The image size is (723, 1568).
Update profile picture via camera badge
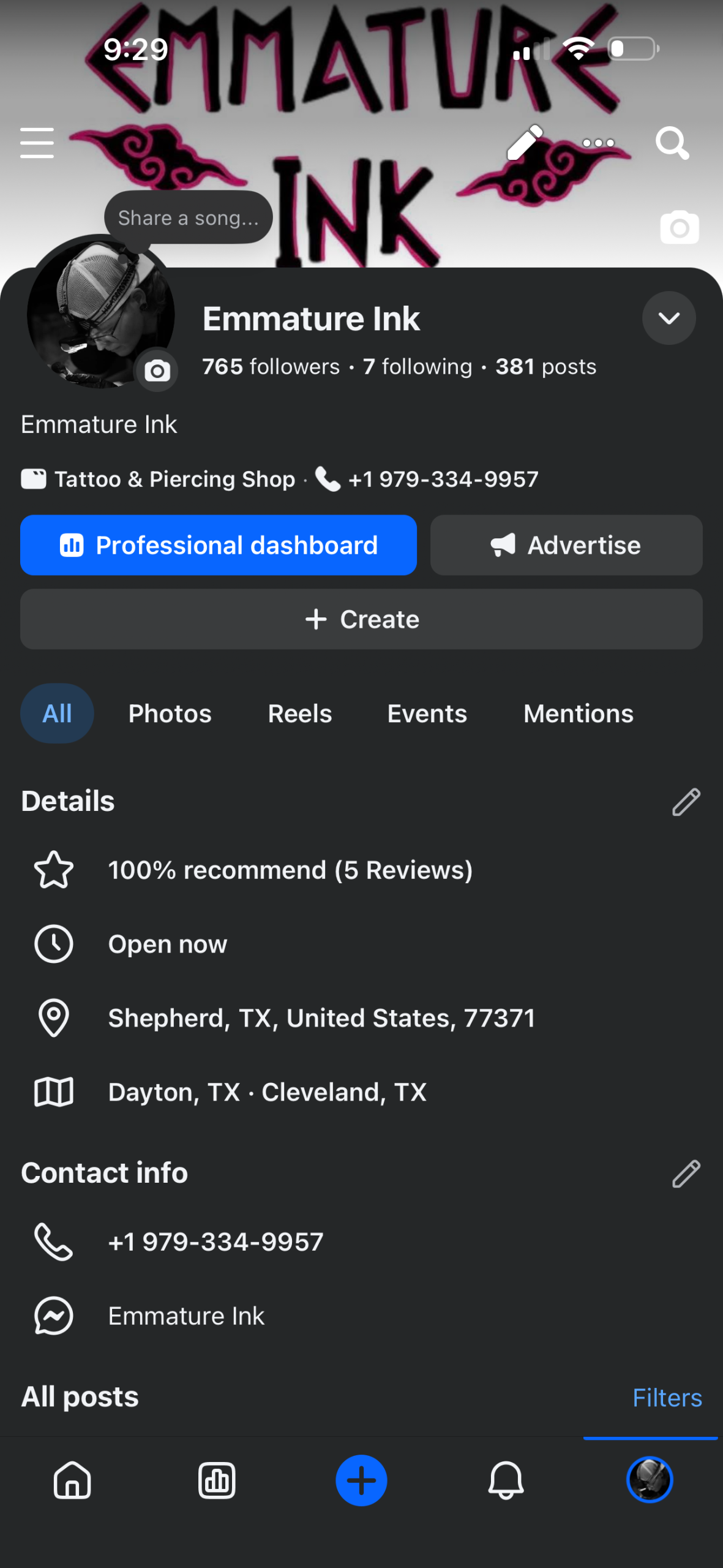coord(157,371)
